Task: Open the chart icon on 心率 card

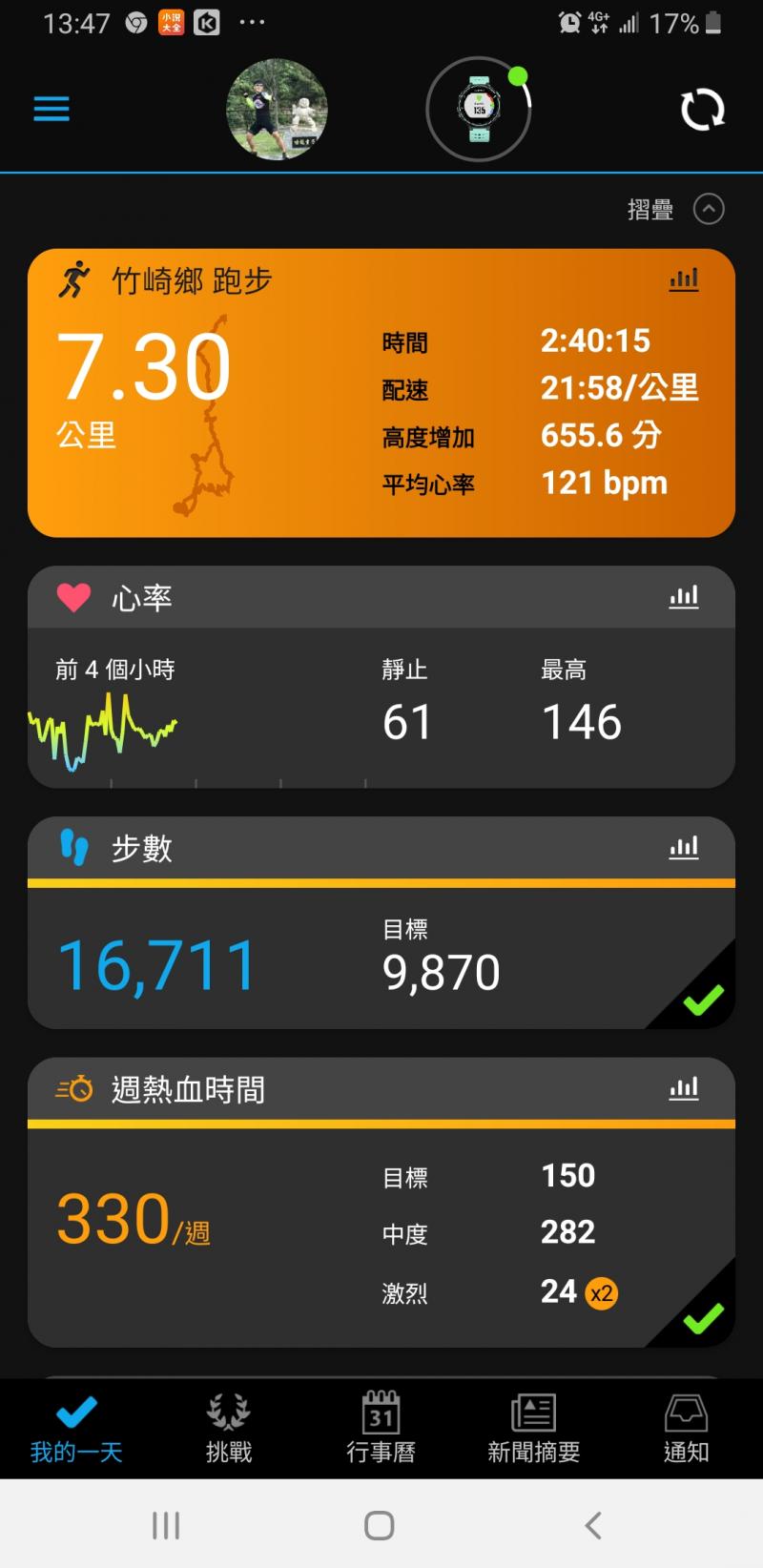Action: click(684, 597)
